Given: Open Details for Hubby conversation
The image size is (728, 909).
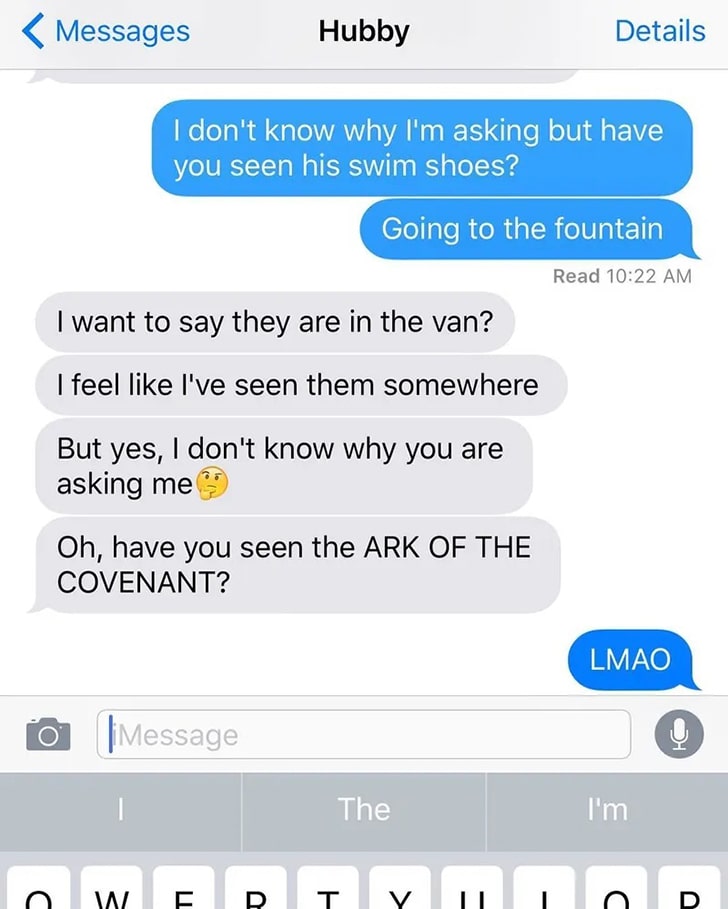Looking at the screenshot, I should 659,31.
